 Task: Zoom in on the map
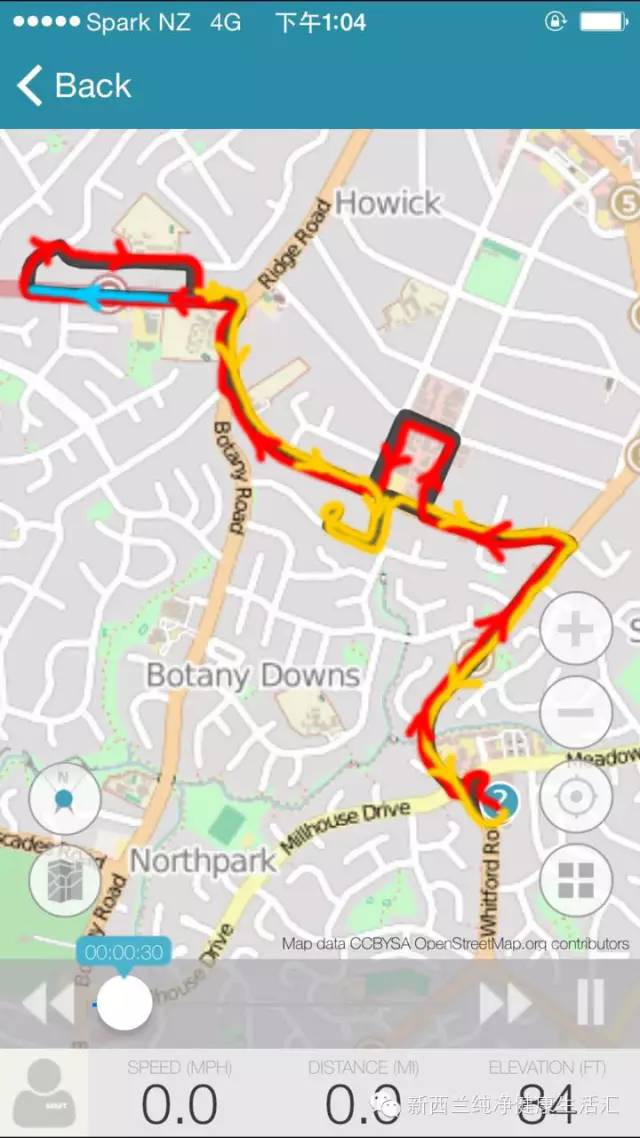[x=577, y=628]
